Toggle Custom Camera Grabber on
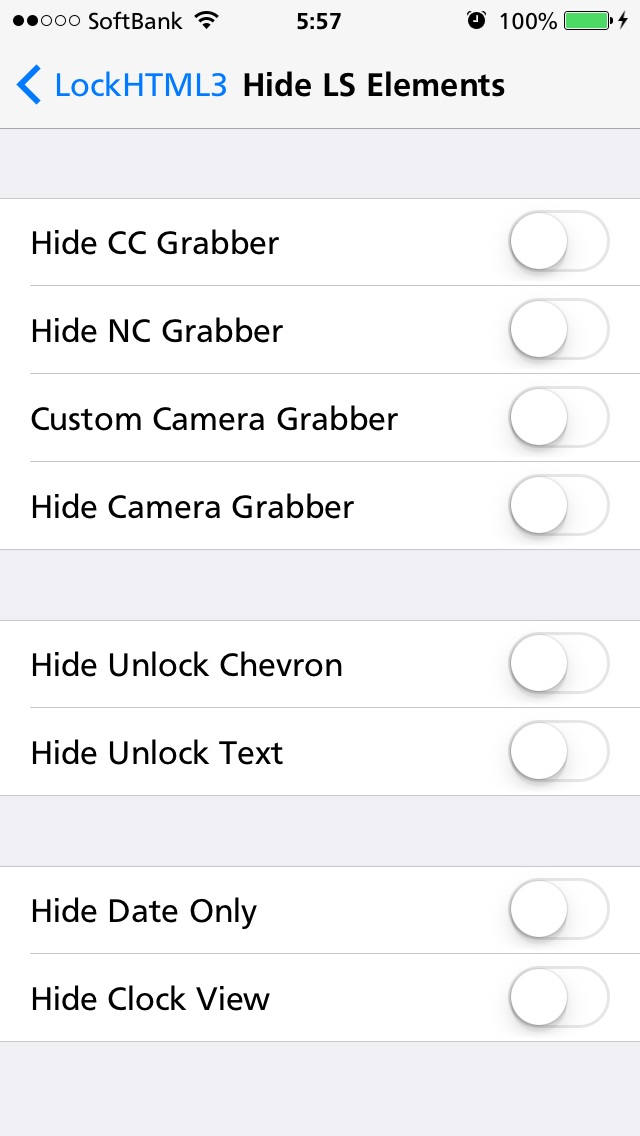The height and width of the screenshot is (1136, 640). point(559,418)
